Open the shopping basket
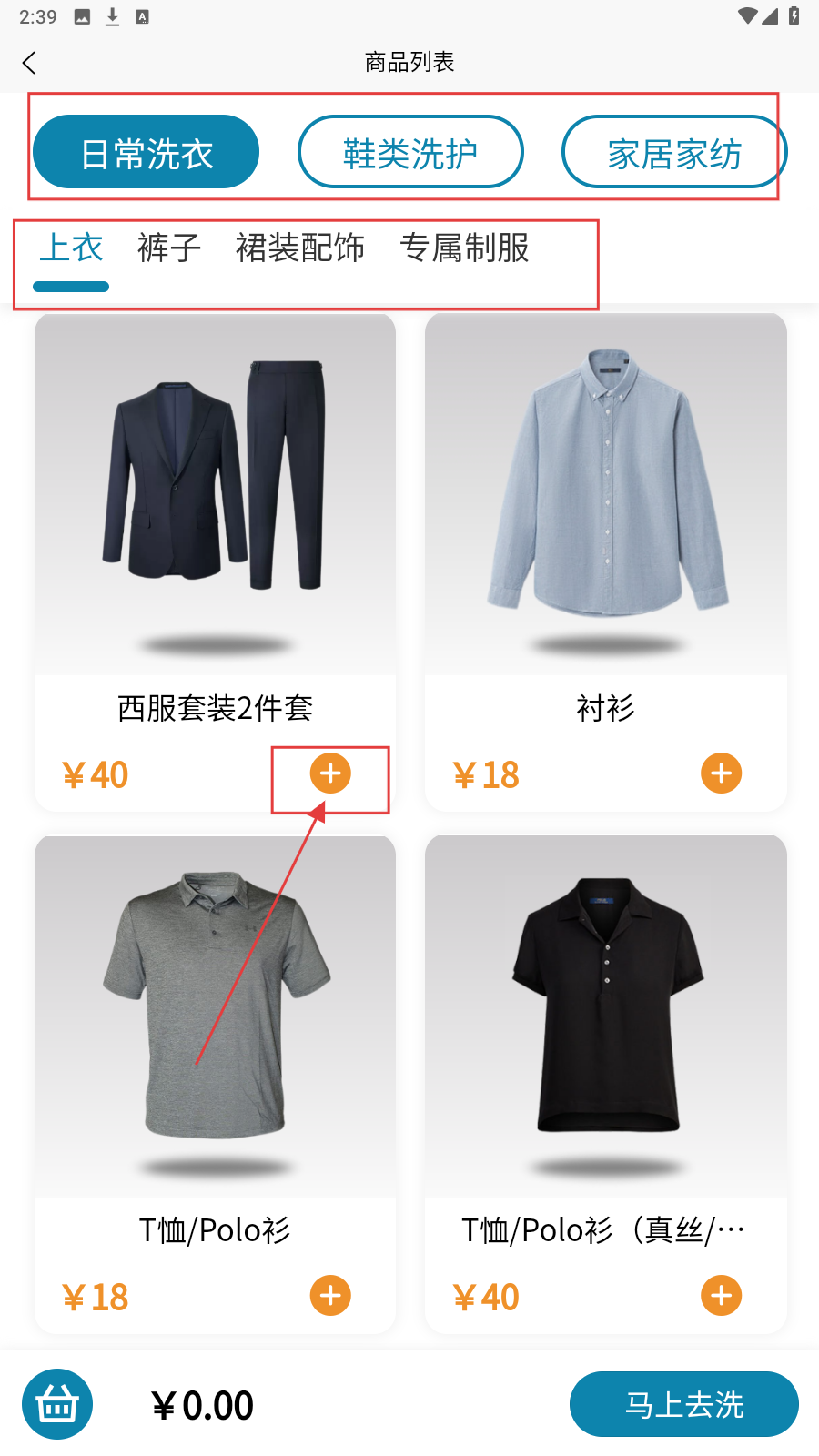This screenshot has height=1456, width=819. (x=57, y=1404)
